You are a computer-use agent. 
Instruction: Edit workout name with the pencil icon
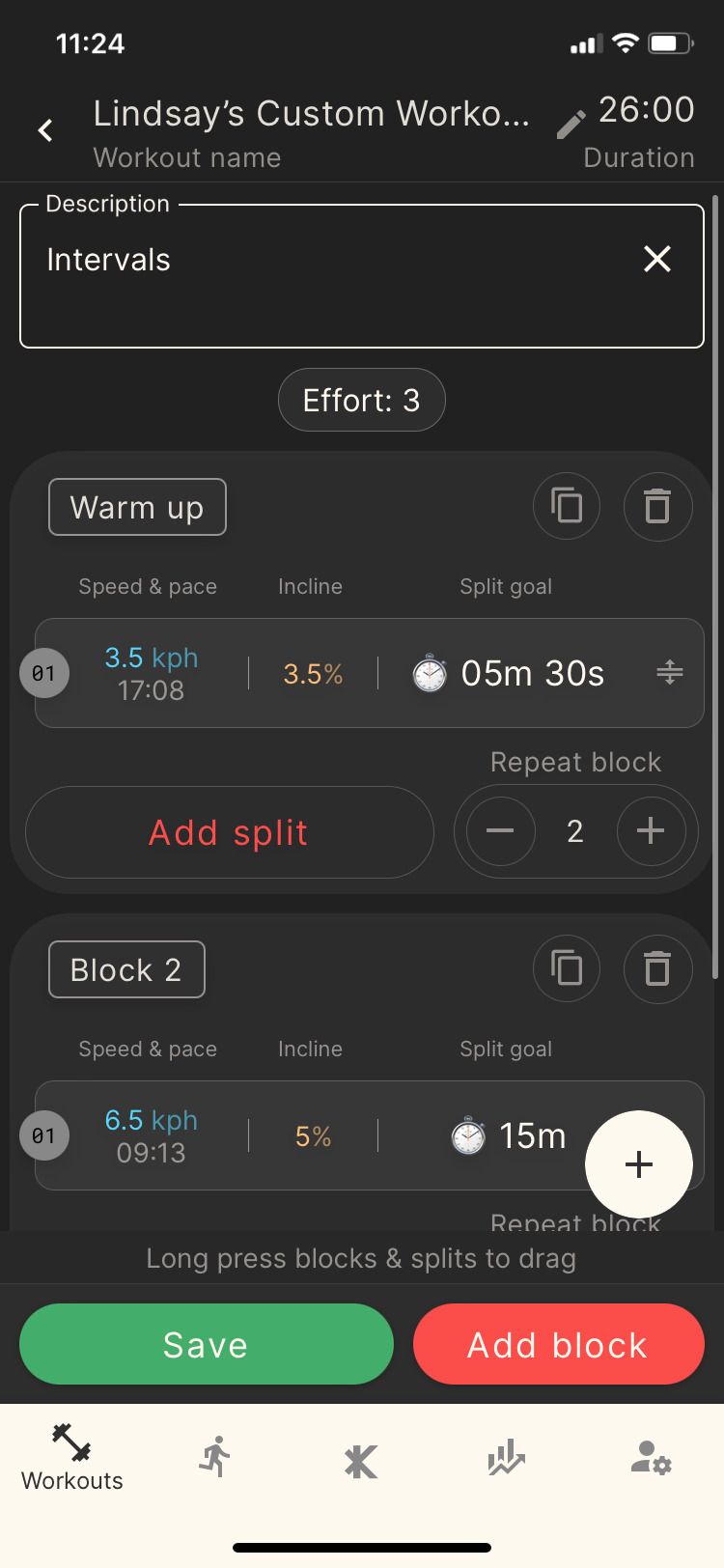(x=571, y=124)
